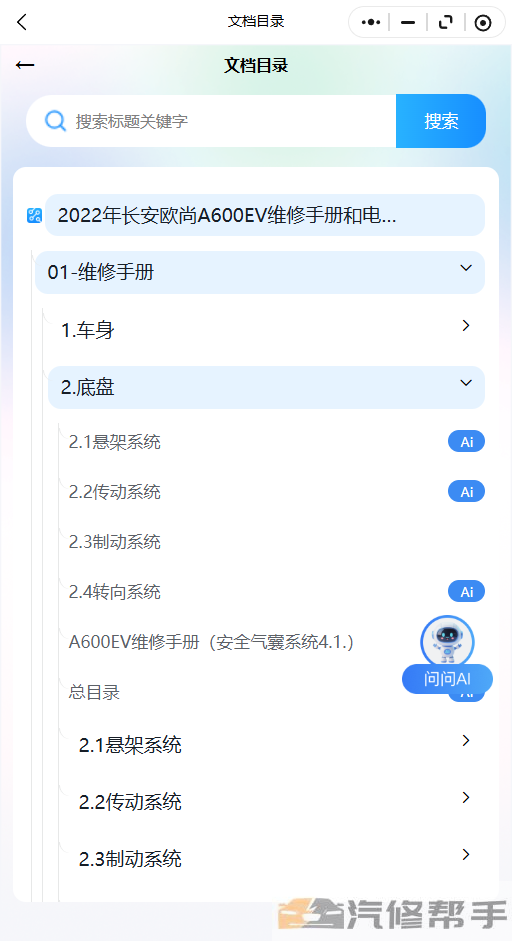512x941 pixels.
Task: Open A600EV维修手册 安全气囊系统 document
Action: point(211,642)
